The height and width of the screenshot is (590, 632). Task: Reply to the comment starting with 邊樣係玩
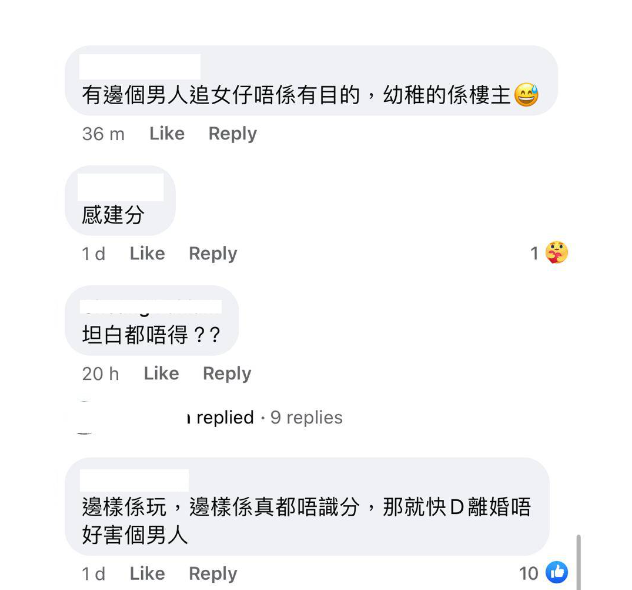(212, 573)
